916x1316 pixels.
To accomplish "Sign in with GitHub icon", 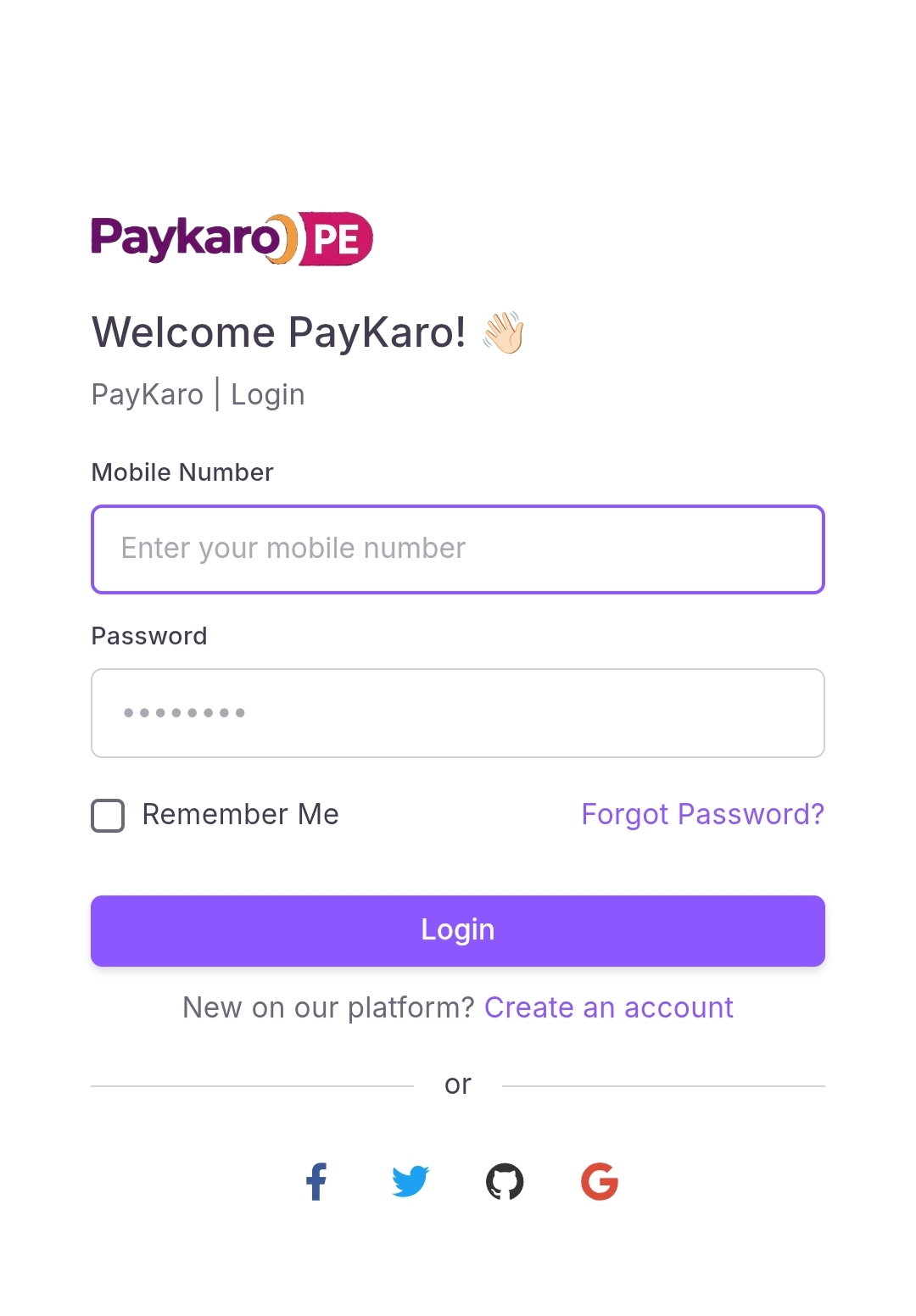I will coord(505,1181).
